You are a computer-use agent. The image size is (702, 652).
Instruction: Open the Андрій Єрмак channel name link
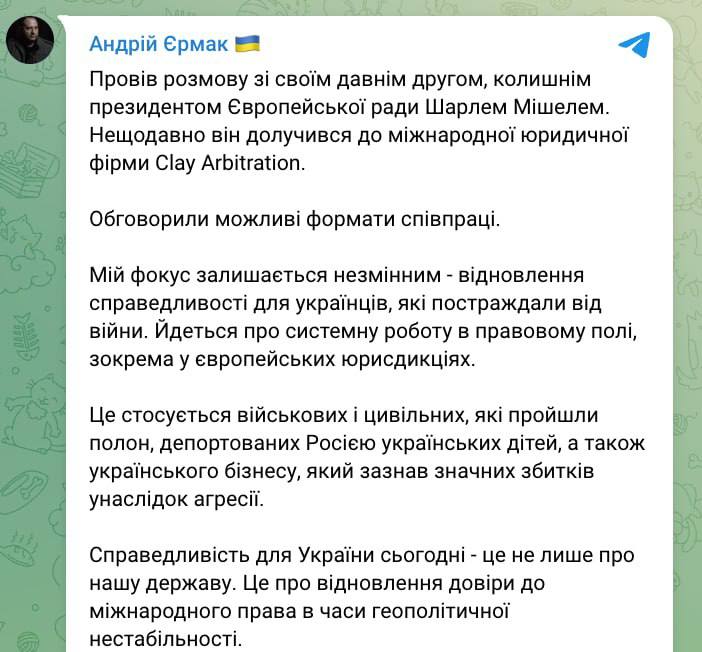(159, 43)
